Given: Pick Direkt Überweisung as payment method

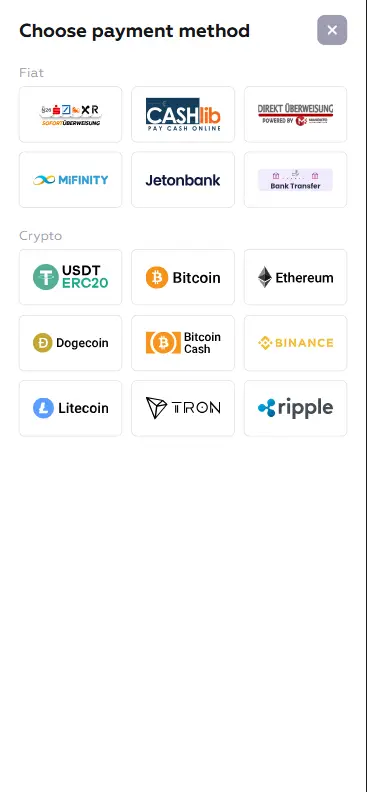Looking at the screenshot, I should pos(295,115).
